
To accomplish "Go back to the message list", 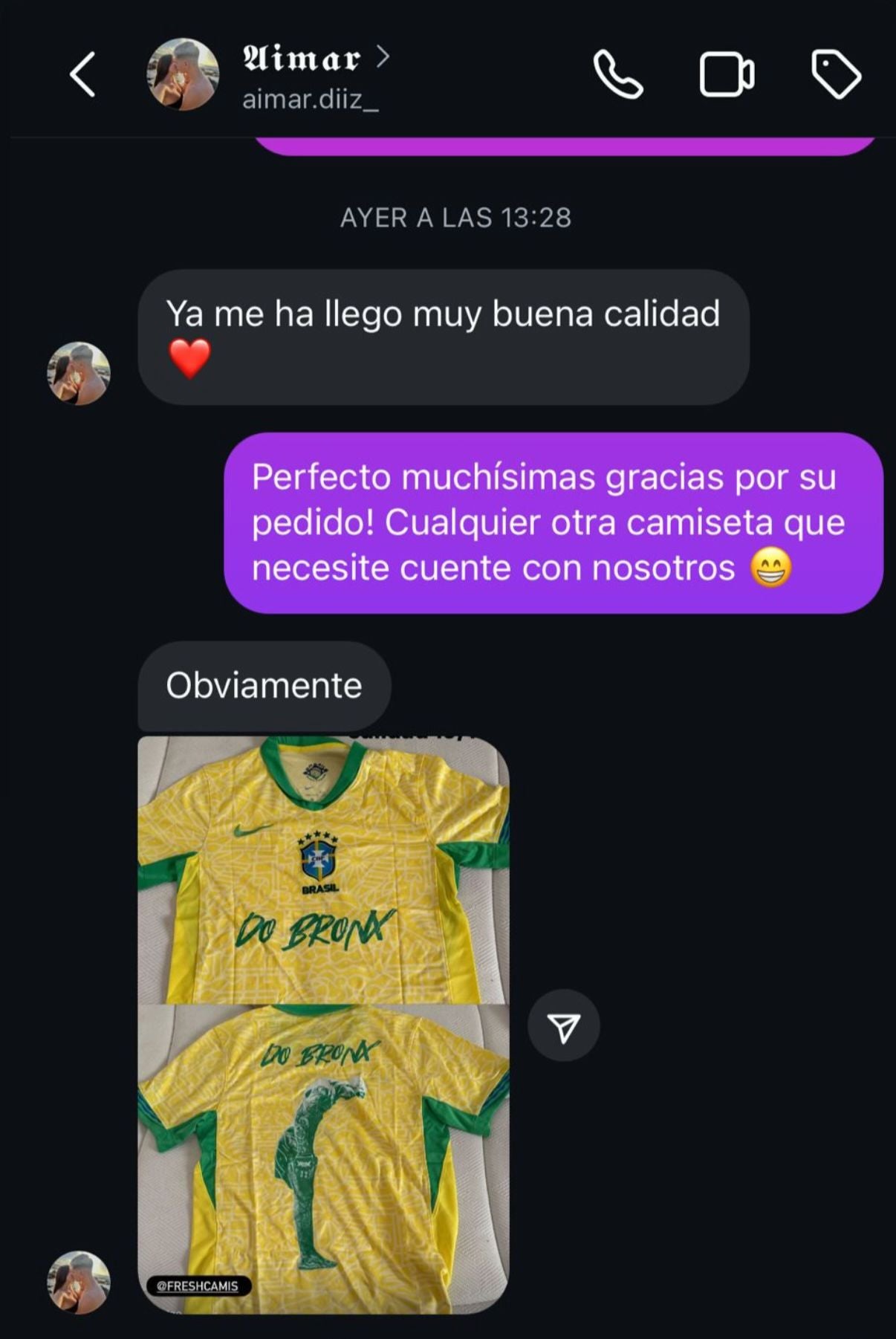I will [x=82, y=74].
